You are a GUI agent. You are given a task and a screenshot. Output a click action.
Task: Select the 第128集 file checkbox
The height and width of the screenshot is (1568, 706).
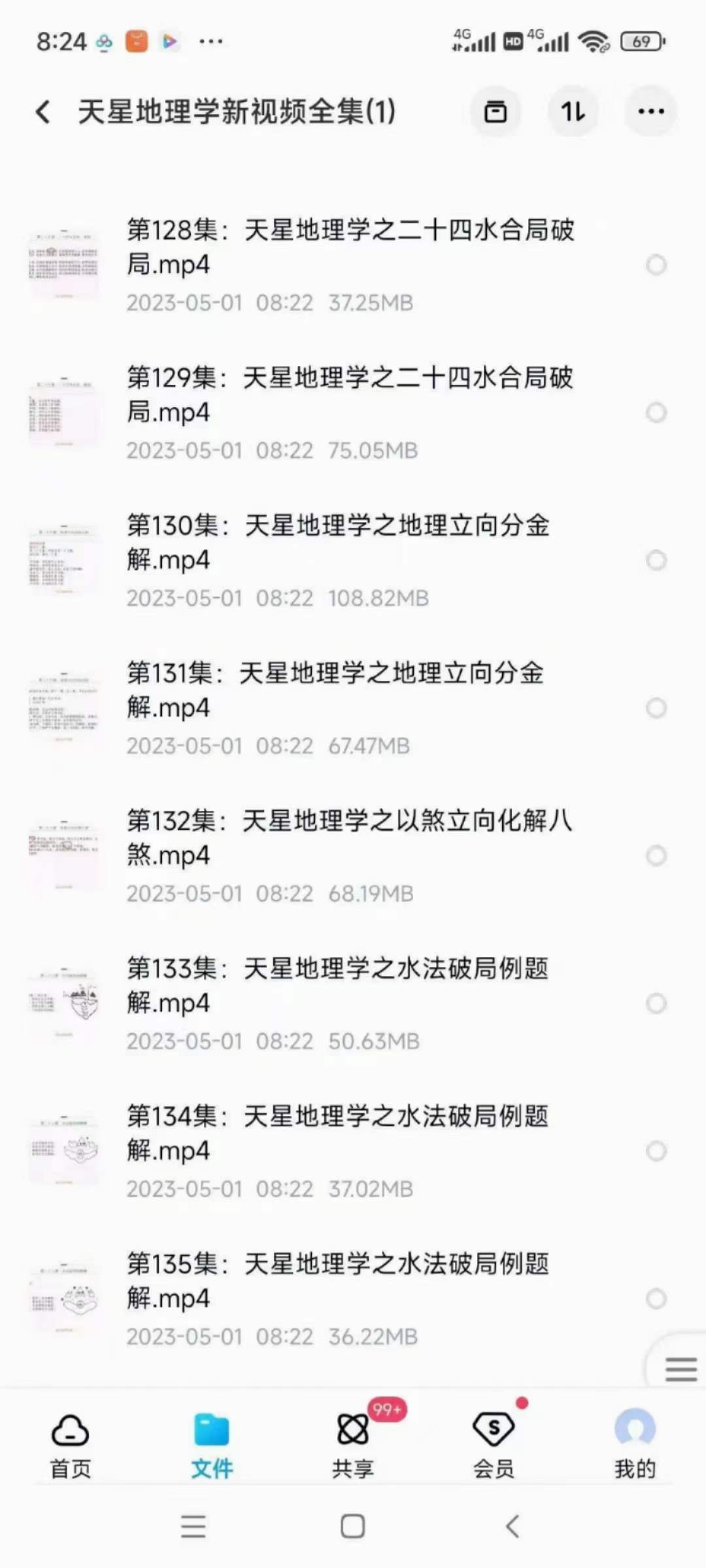point(656,265)
